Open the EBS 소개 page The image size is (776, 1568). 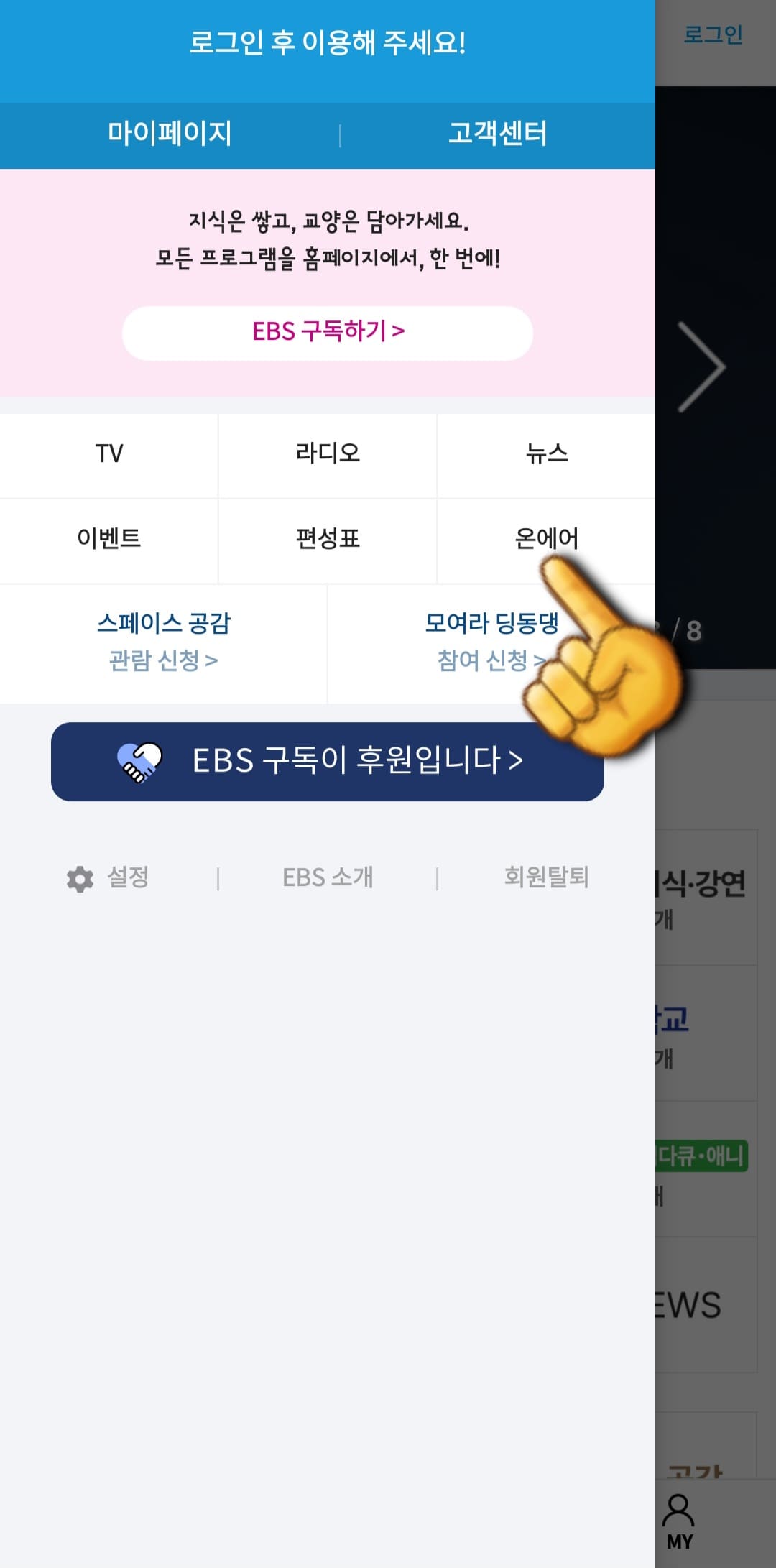327,878
